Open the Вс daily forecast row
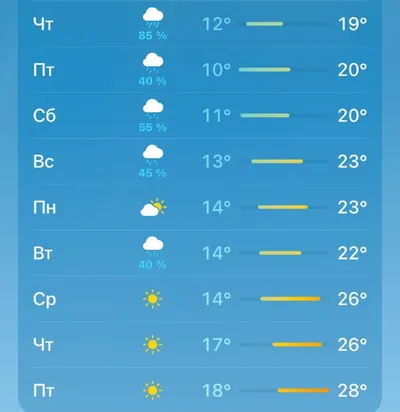400x412 pixels. point(200,161)
